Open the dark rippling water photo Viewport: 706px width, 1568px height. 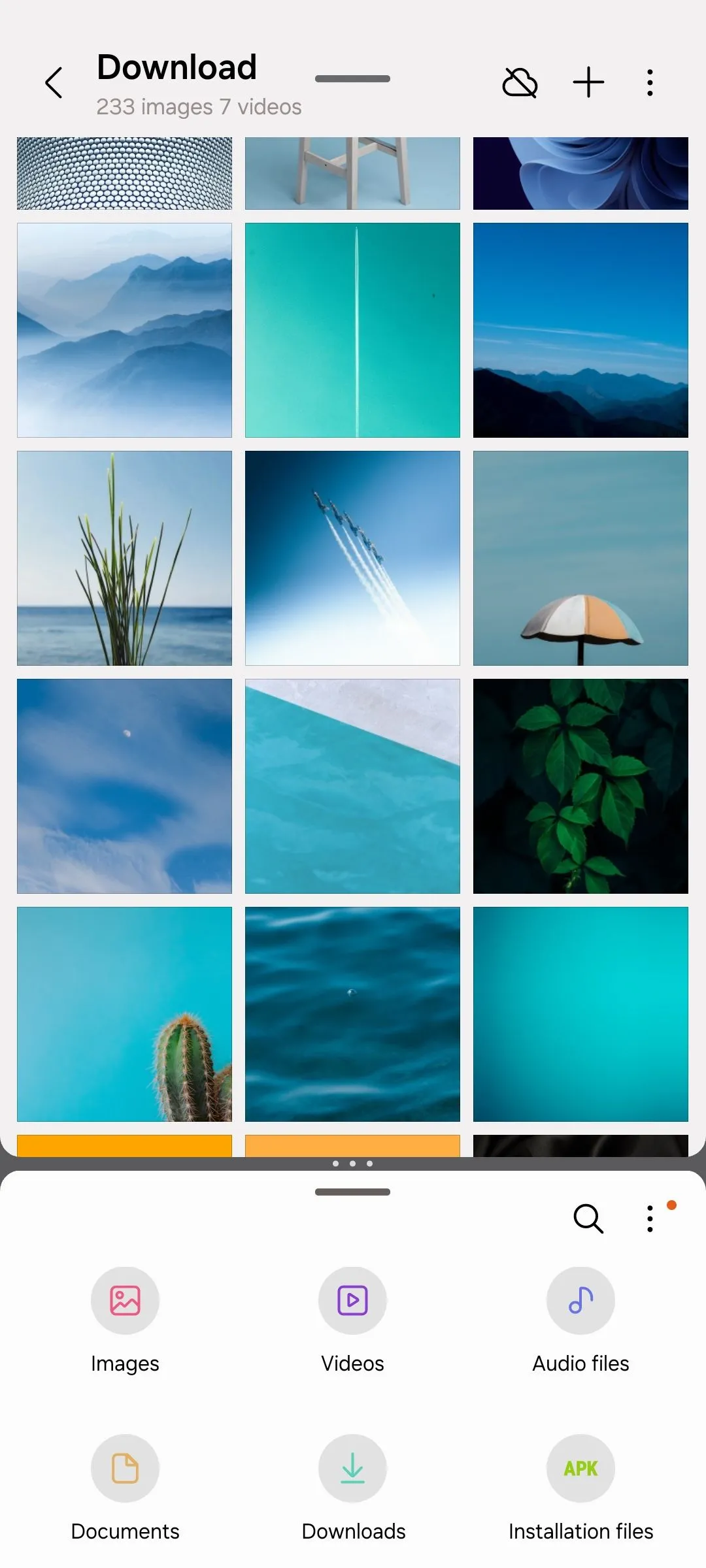click(x=352, y=1014)
